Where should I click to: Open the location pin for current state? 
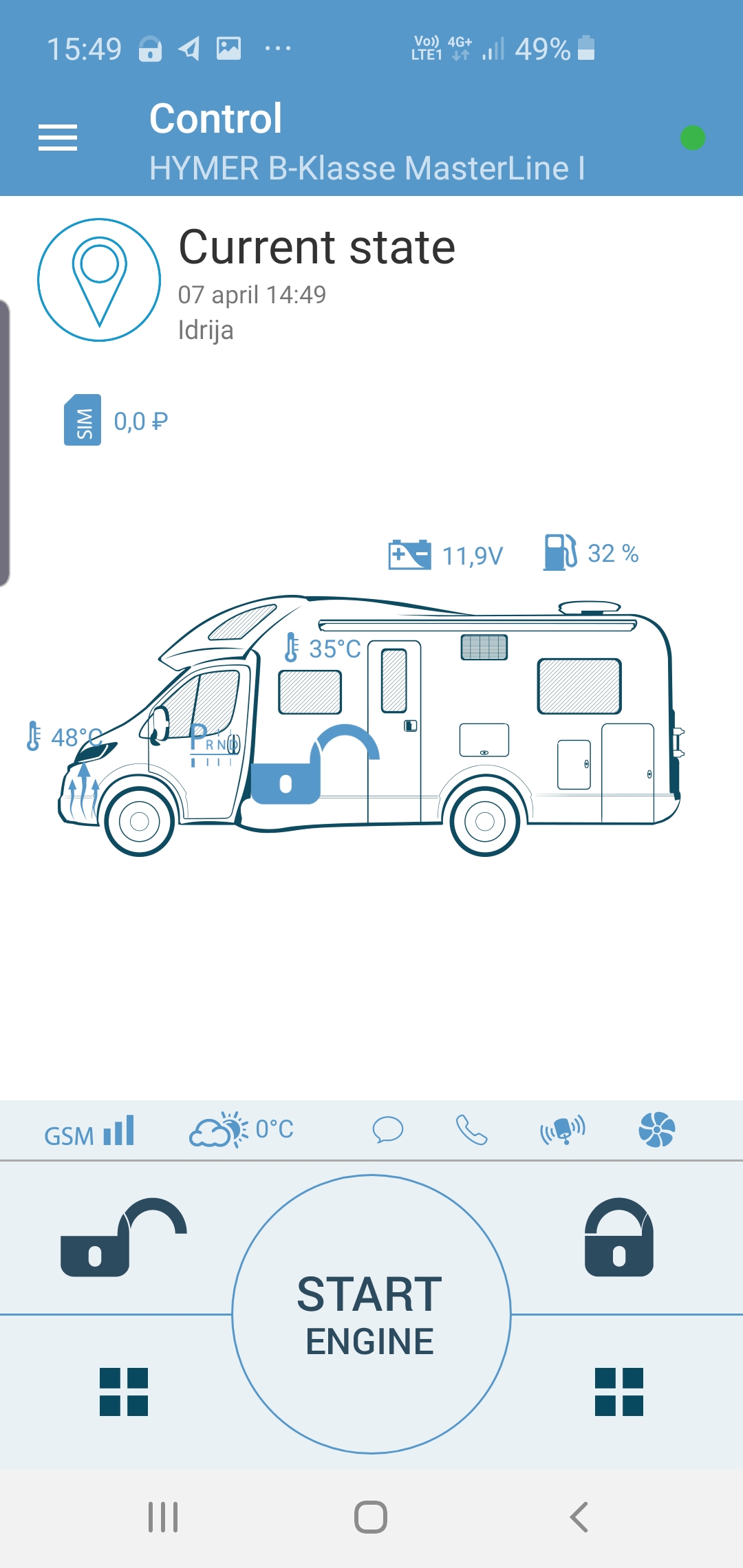point(99,280)
